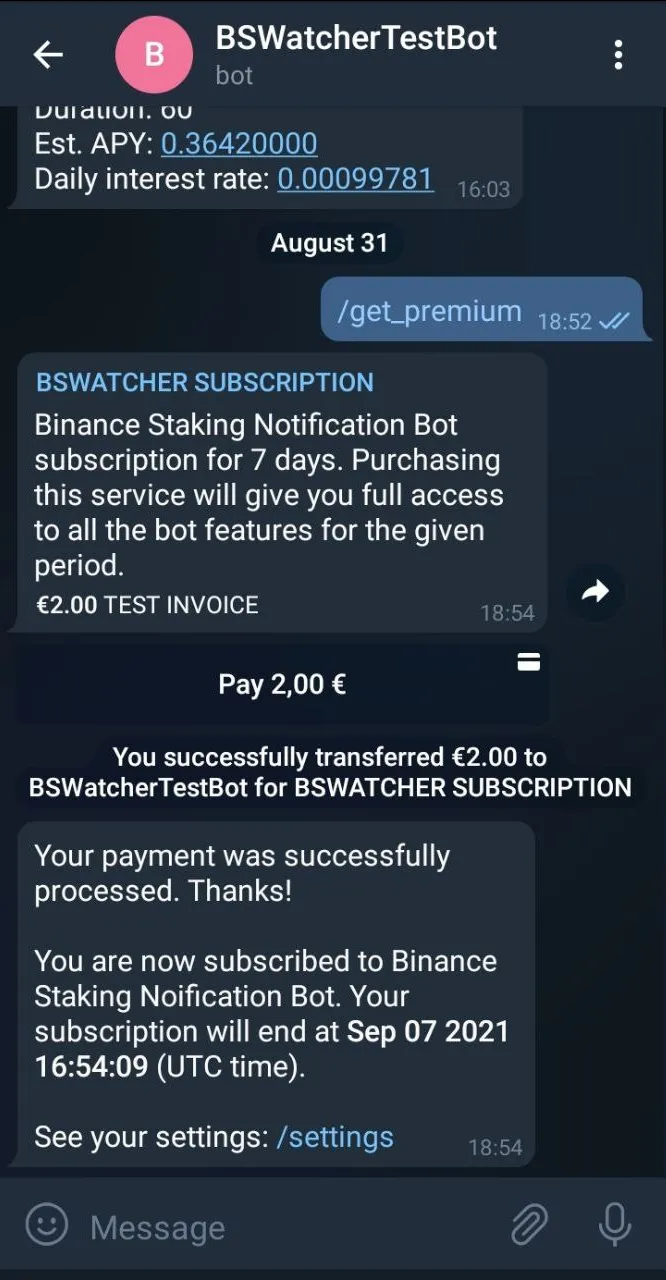The height and width of the screenshot is (1280, 666).
Task: Attach a file to the message
Action: [x=529, y=1225]
